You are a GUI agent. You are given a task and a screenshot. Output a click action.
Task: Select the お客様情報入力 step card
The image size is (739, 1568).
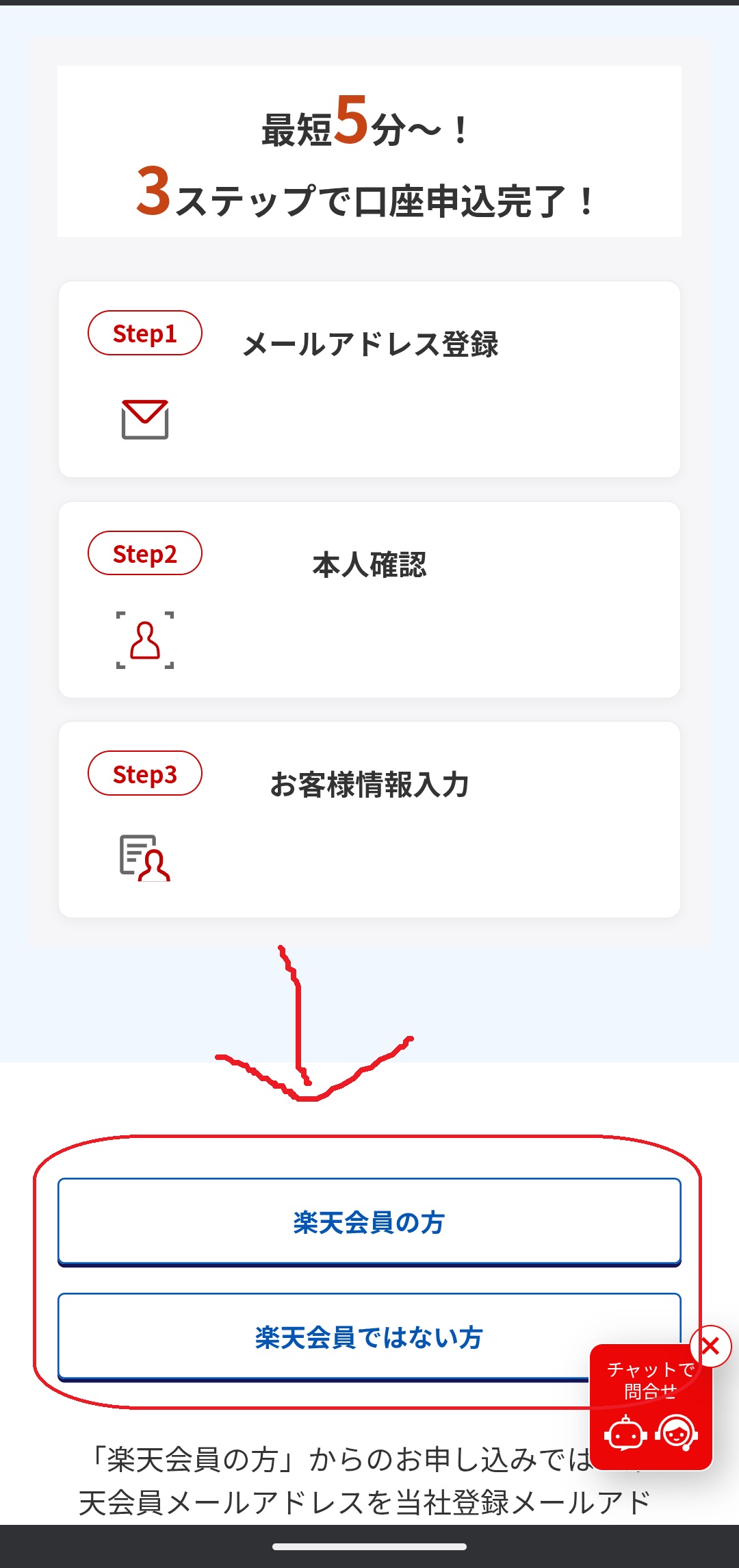point(369,818)
